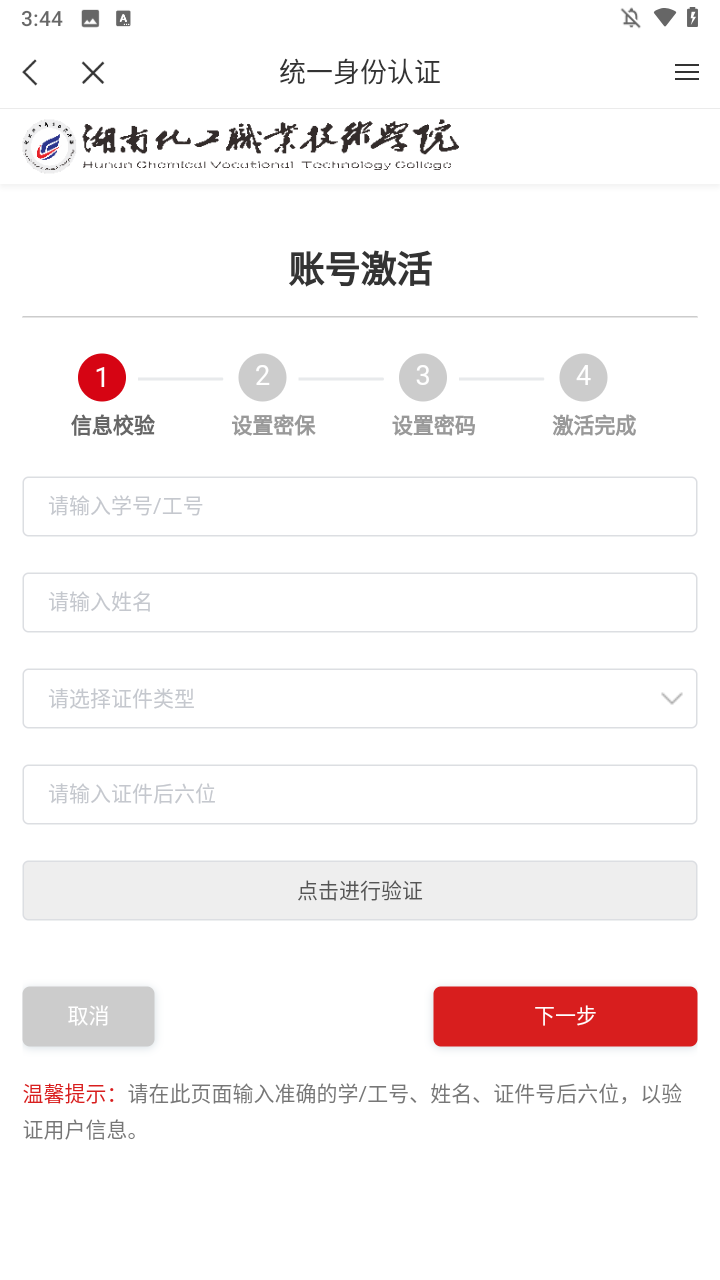Open the hamburger menu at top right
This screenshot has width=720, height=1280.
pos(687,72)
